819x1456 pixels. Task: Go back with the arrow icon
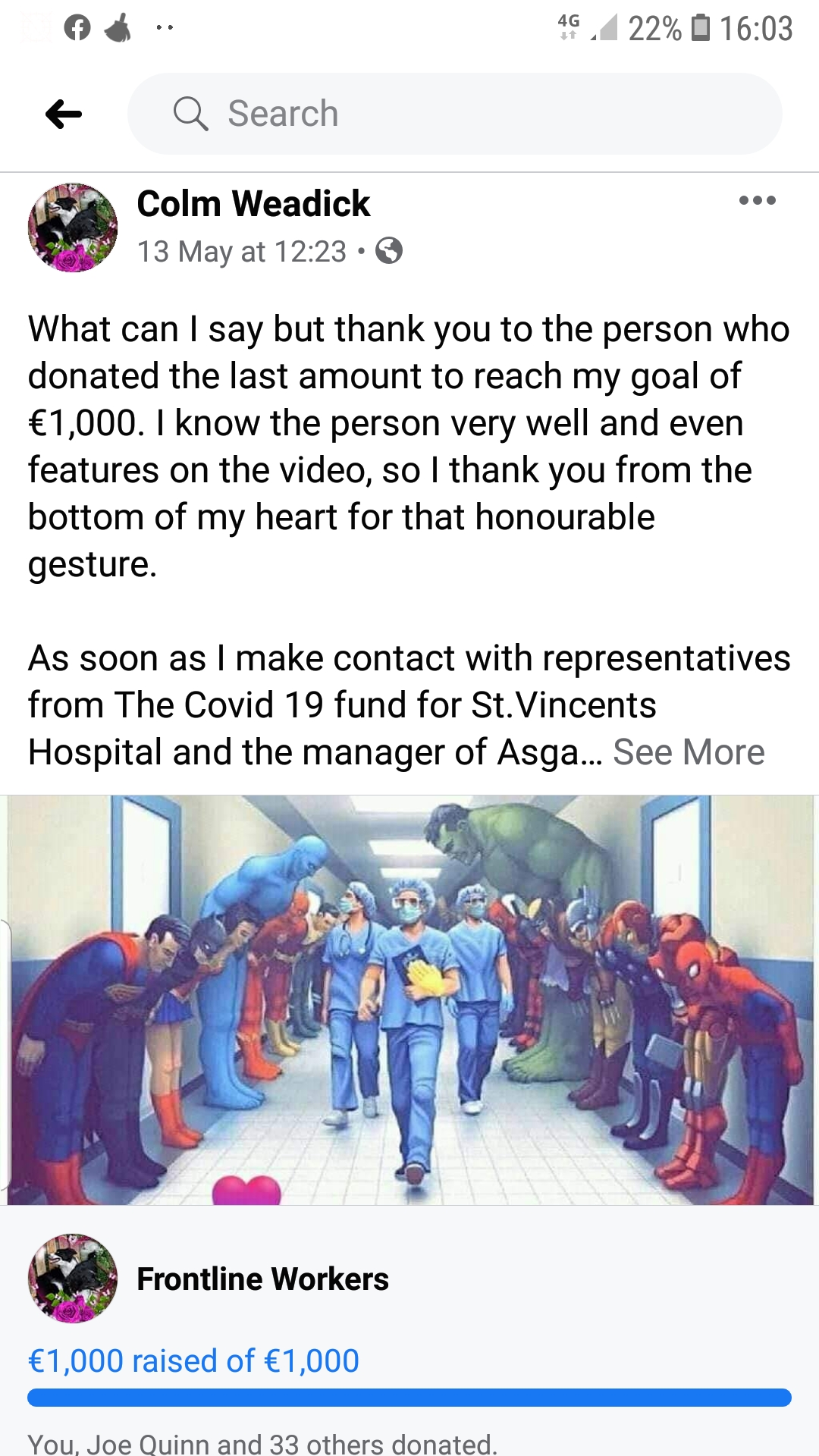click(x=64, y=115)
